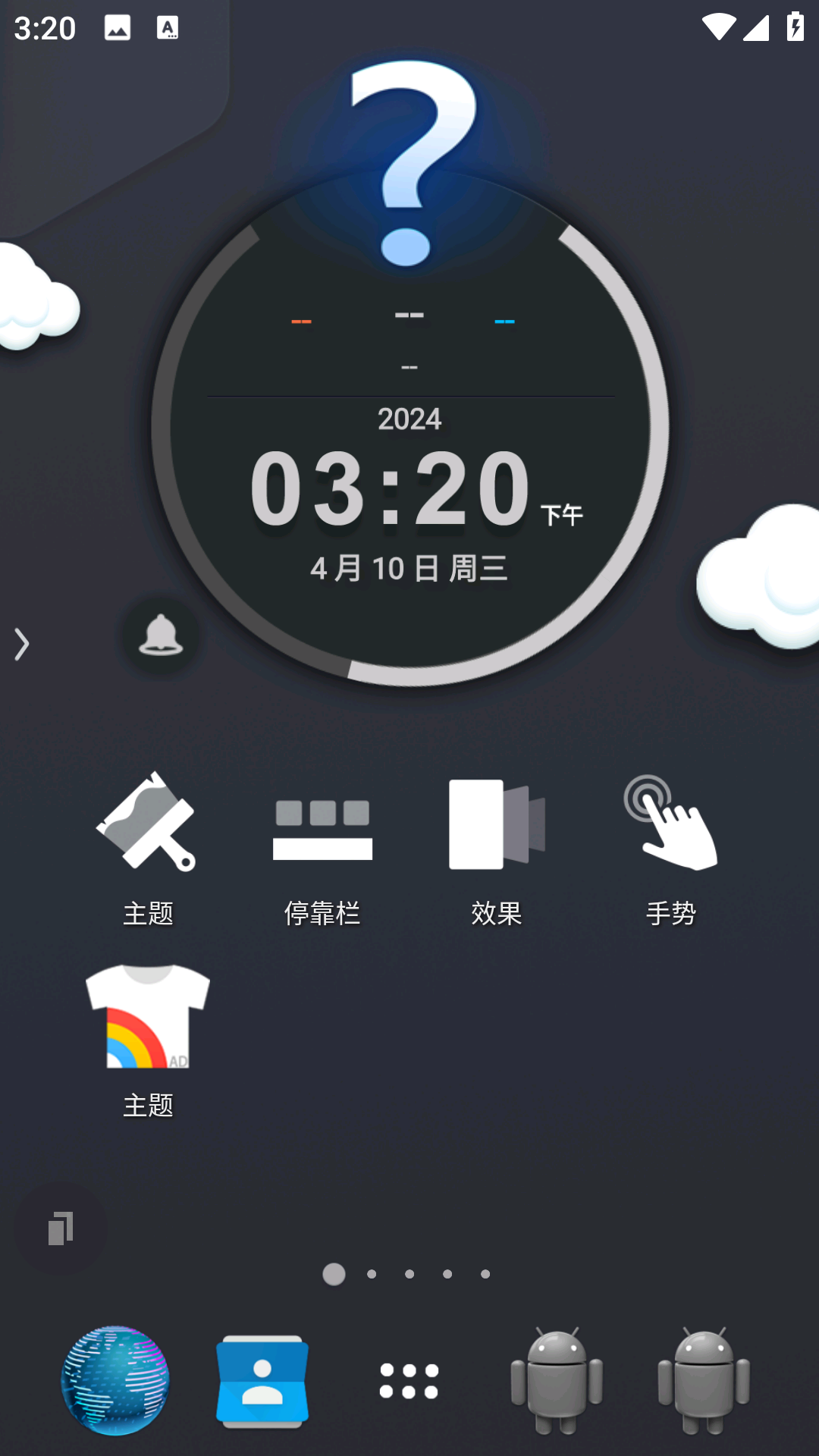
Task: Jump to the second home page dot
Action: point(372,1274)
